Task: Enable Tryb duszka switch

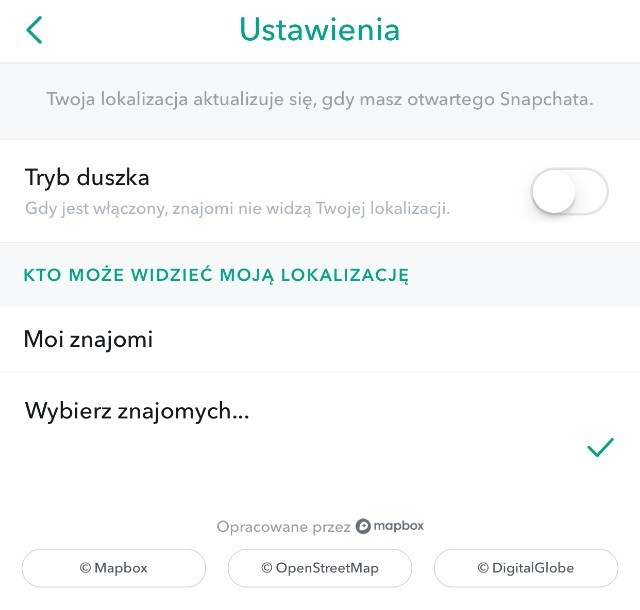Action: [569, 191]
